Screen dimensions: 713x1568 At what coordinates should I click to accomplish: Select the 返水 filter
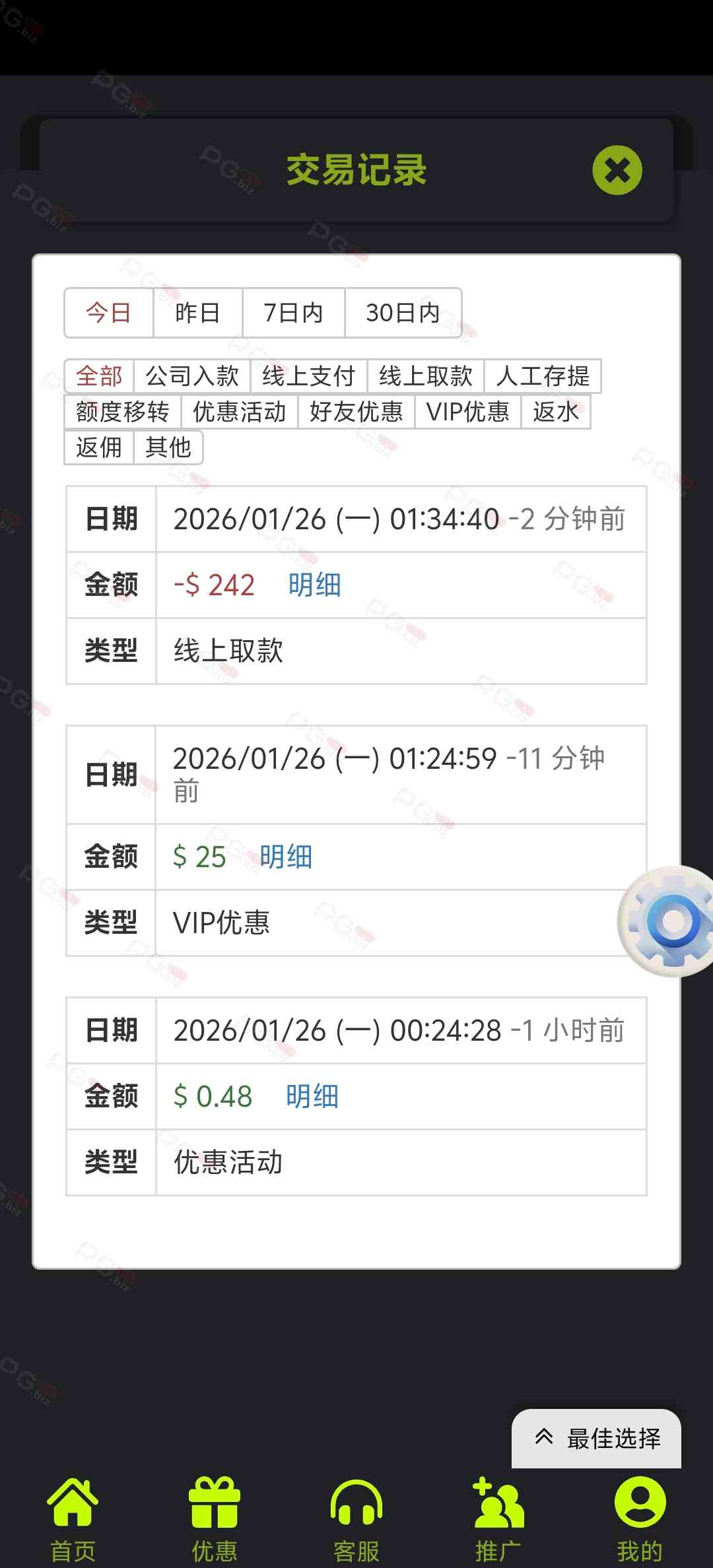[x=555, y=412]
